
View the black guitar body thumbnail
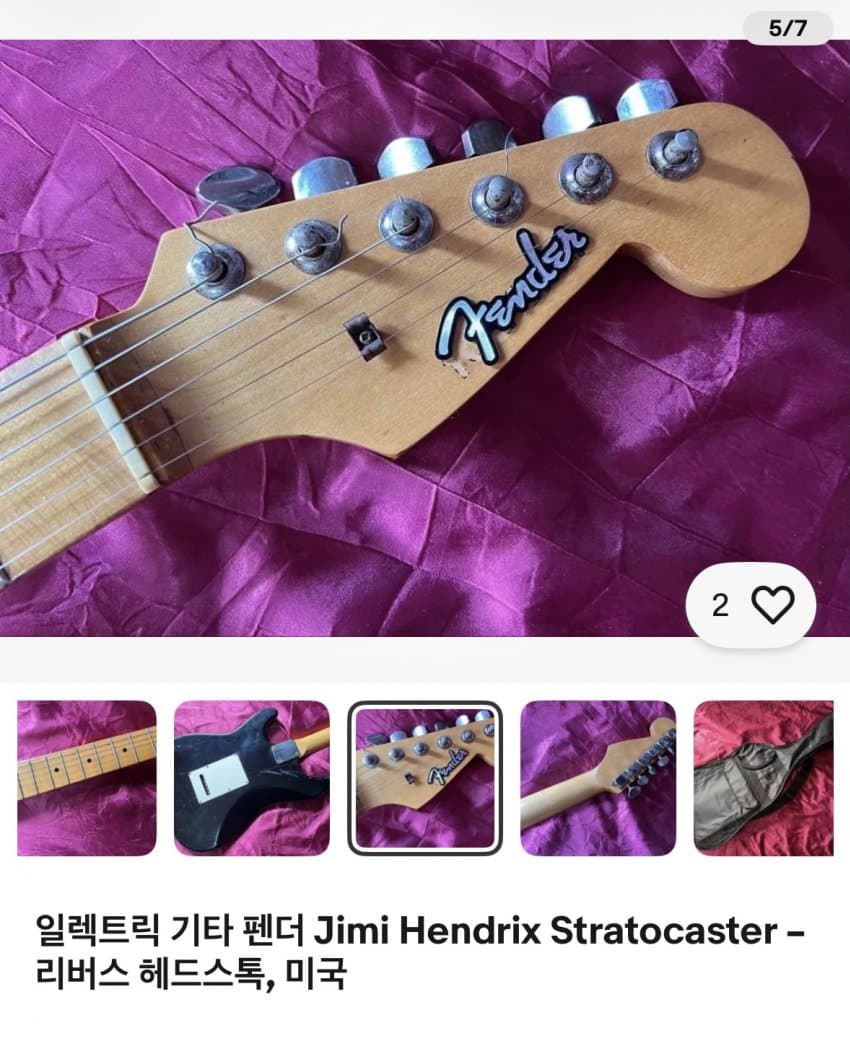(x=251, y=778)
